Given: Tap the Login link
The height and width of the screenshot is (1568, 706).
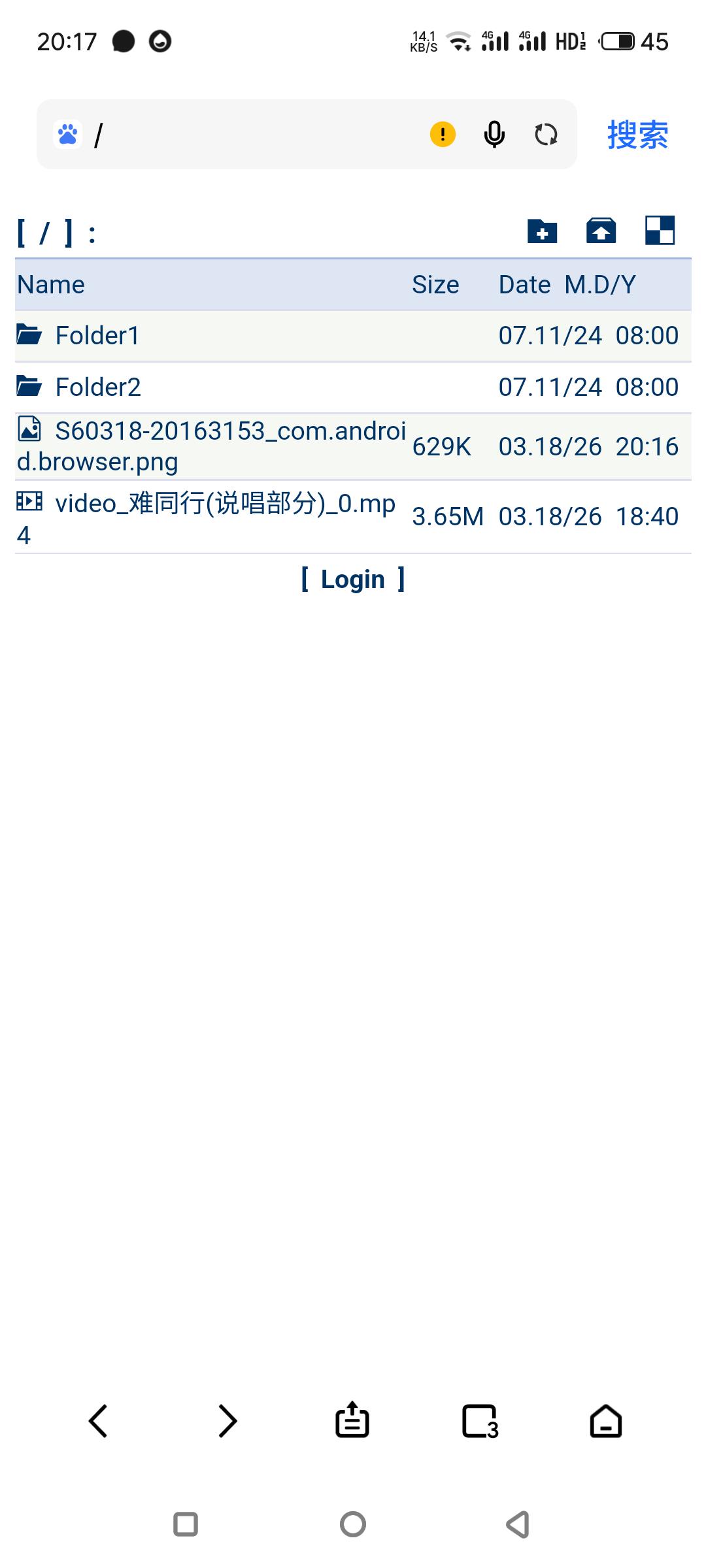Looking at the screenshot, I should point(352,580).
